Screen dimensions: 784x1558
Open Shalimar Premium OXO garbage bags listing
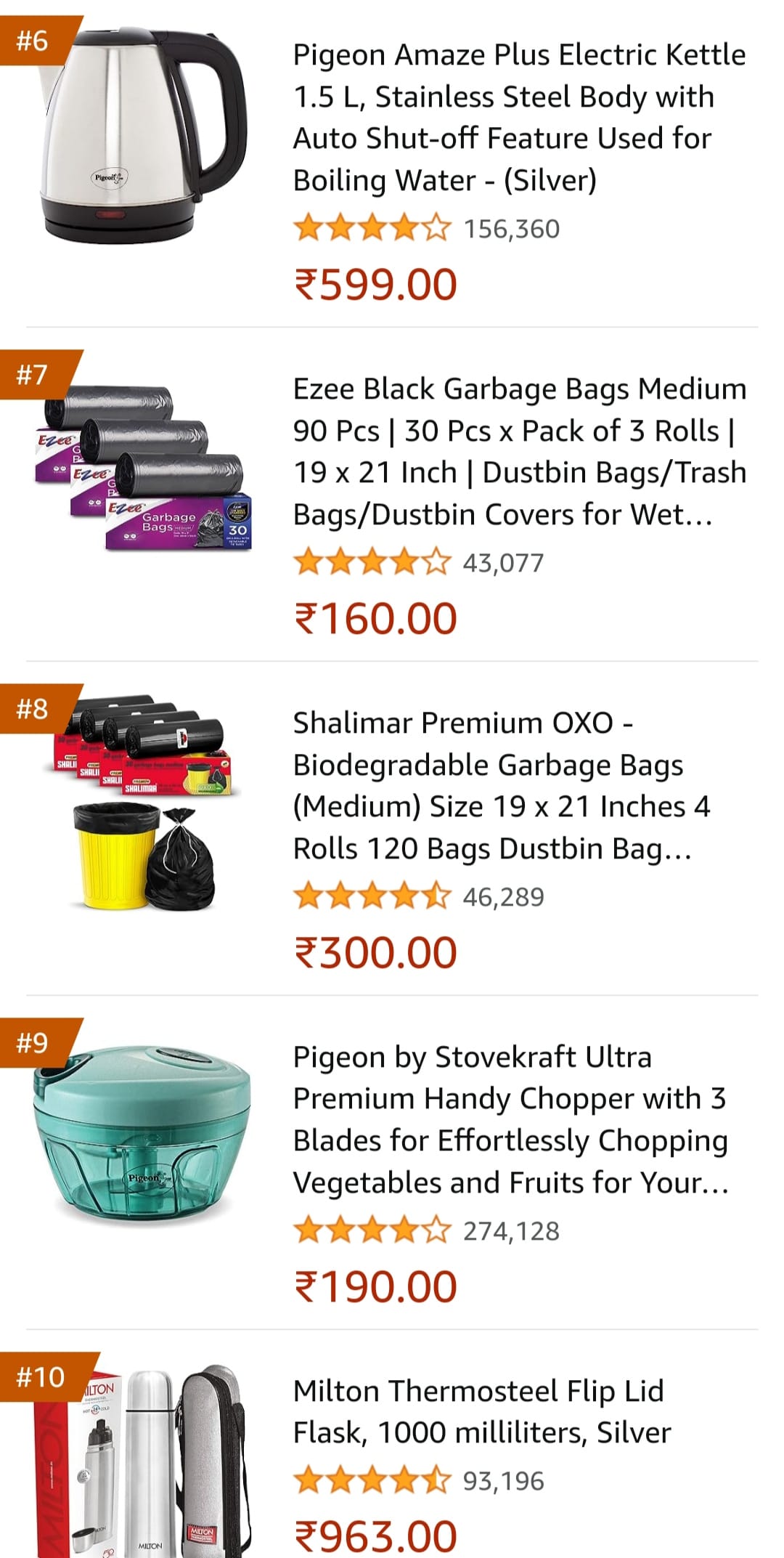pyautogui.click(x=502, y=786)
